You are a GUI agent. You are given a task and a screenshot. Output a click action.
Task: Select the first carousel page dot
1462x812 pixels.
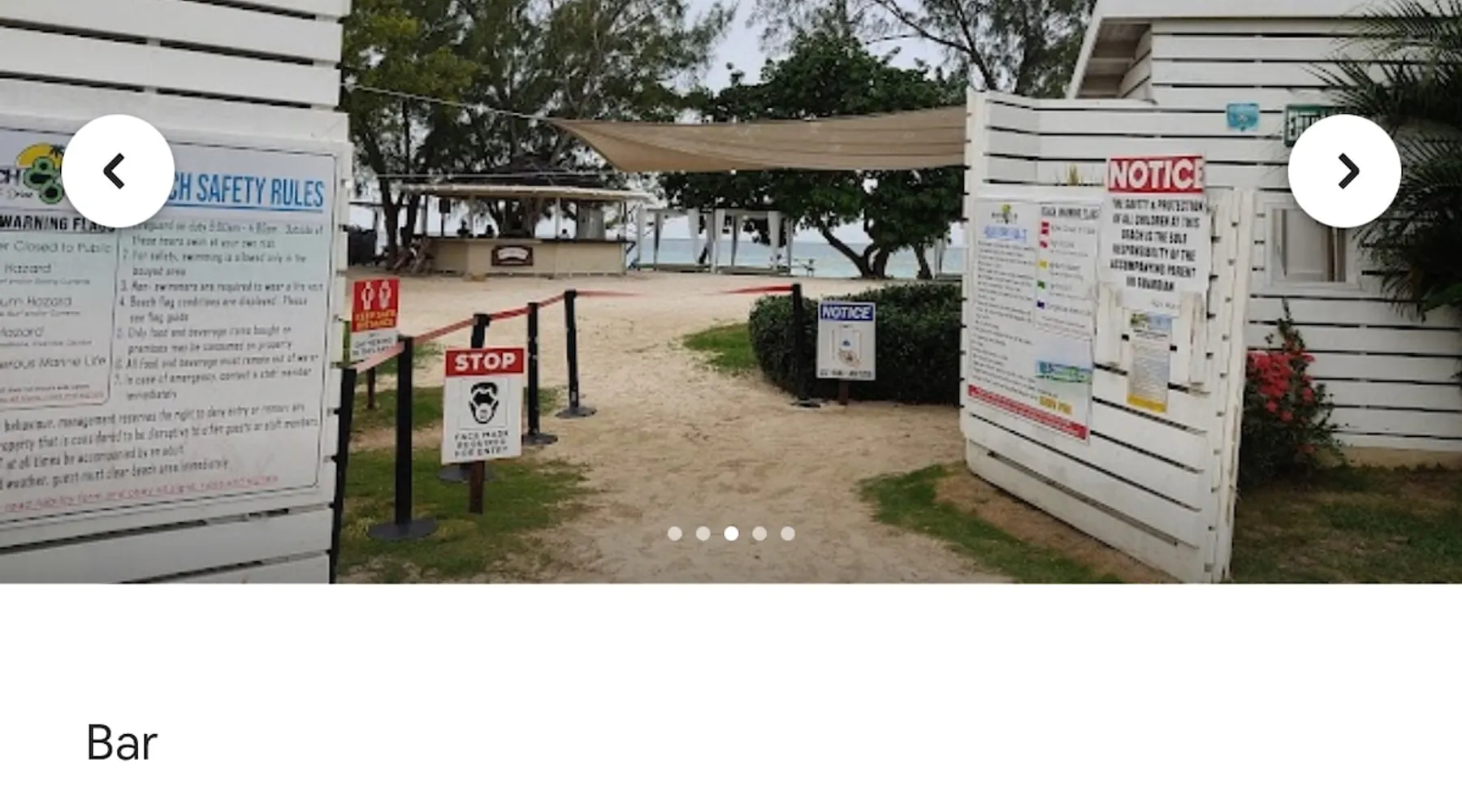675,533
